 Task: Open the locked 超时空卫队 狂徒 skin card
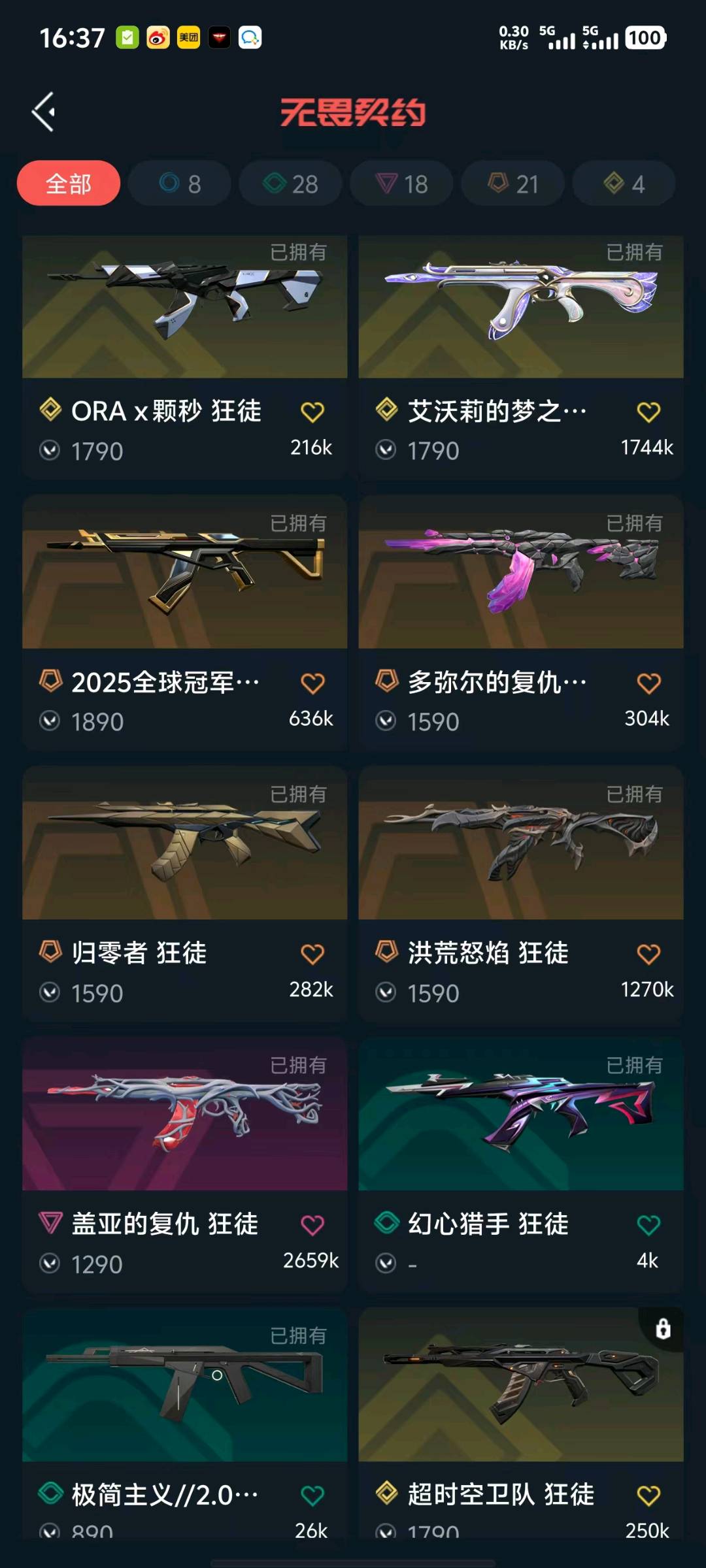pos(520,1386)
